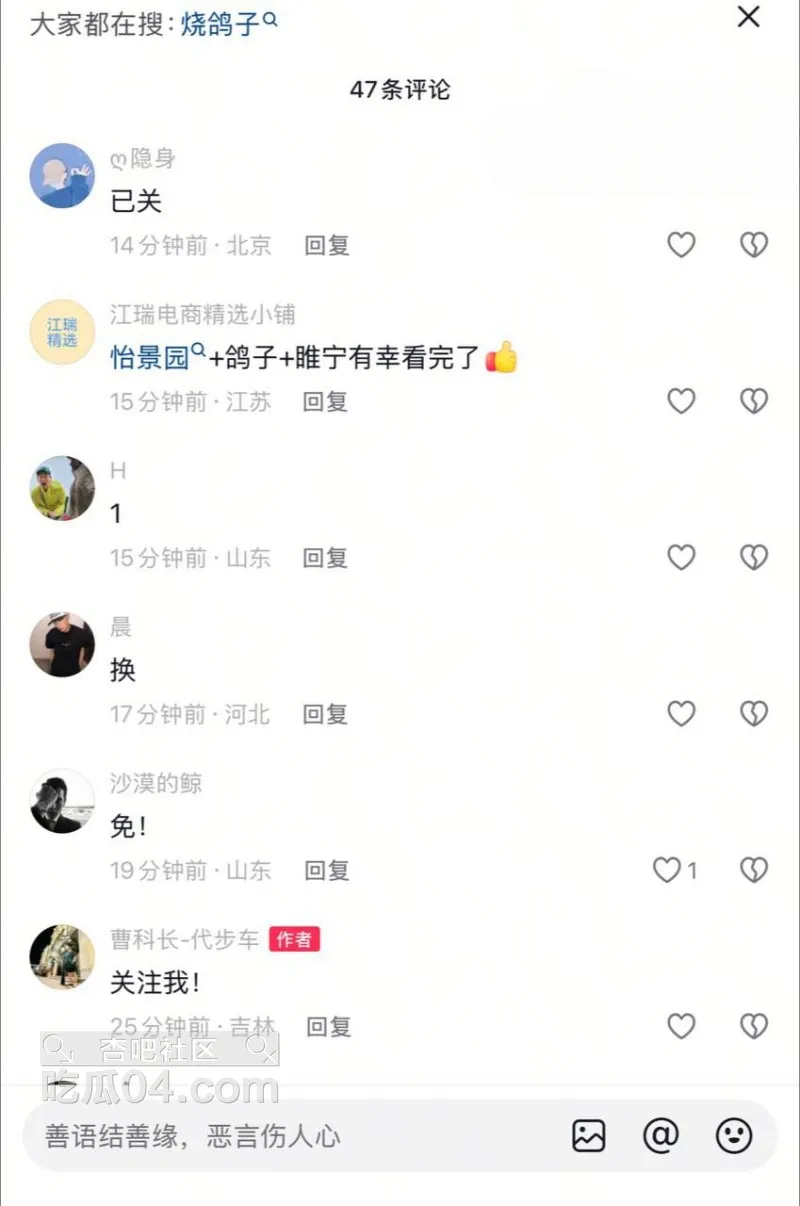Open the profile avatar of H
Viewport: 800px width, 1206px height.
(62, 488)
